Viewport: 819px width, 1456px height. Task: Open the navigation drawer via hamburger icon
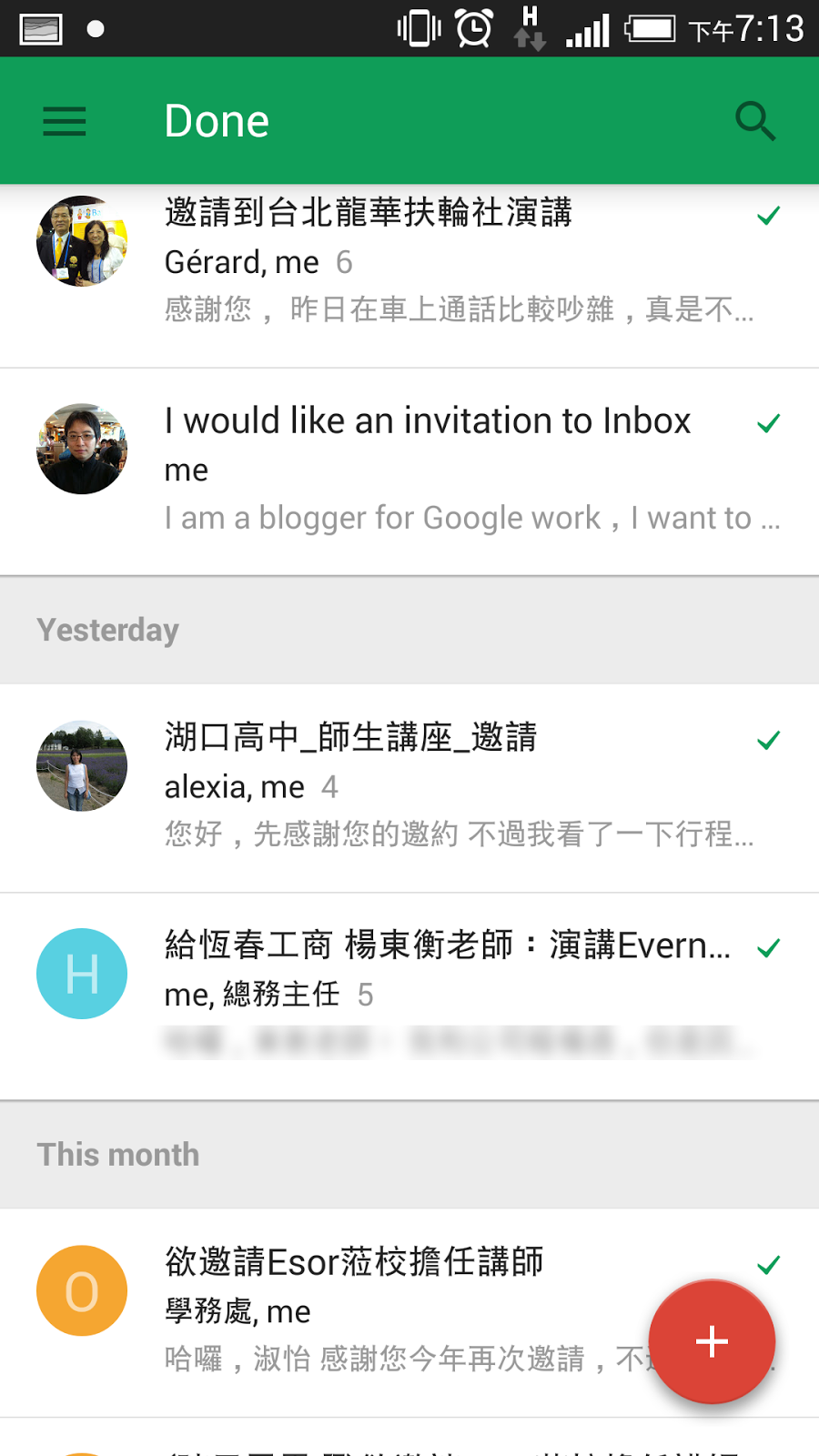tap(64, 121)
